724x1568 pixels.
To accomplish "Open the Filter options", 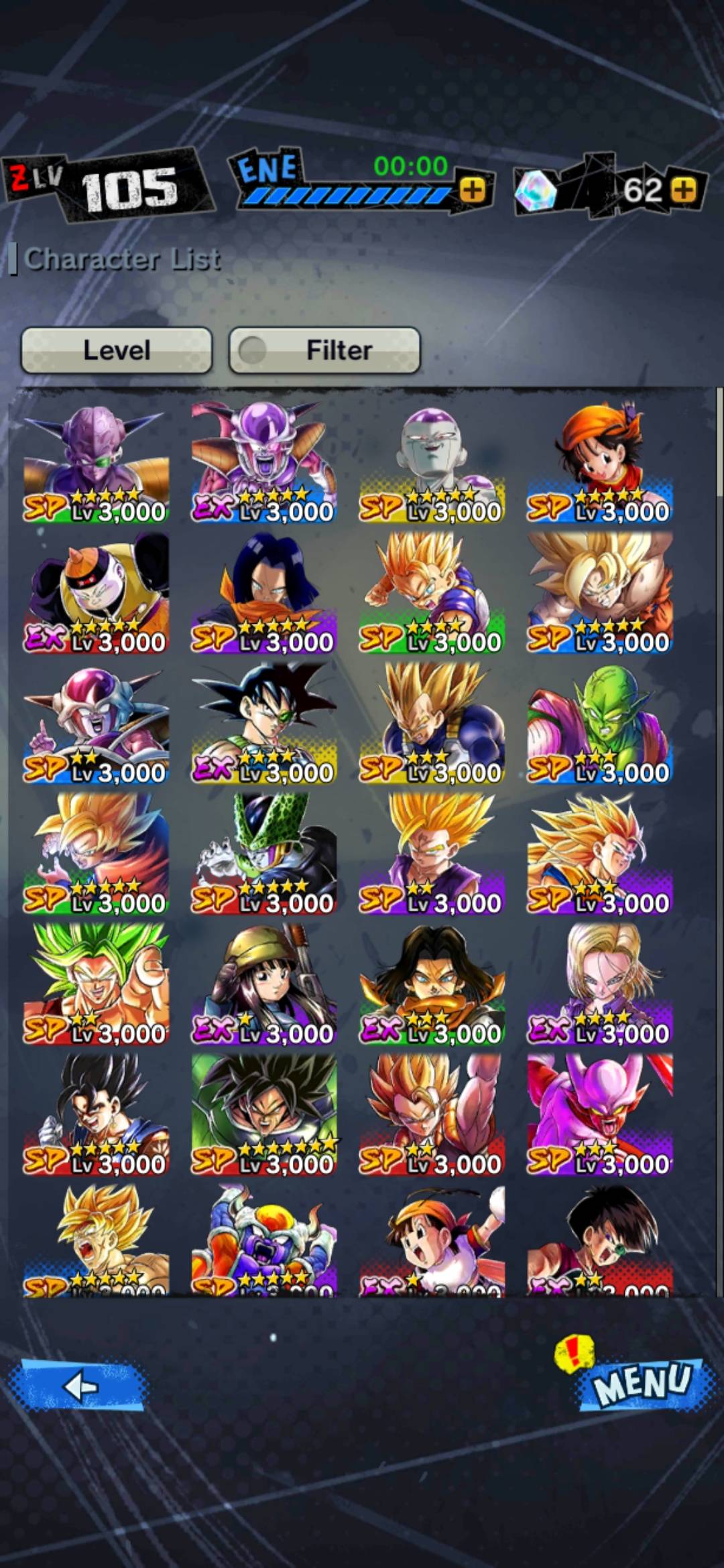I will click(x=324, y=350).
